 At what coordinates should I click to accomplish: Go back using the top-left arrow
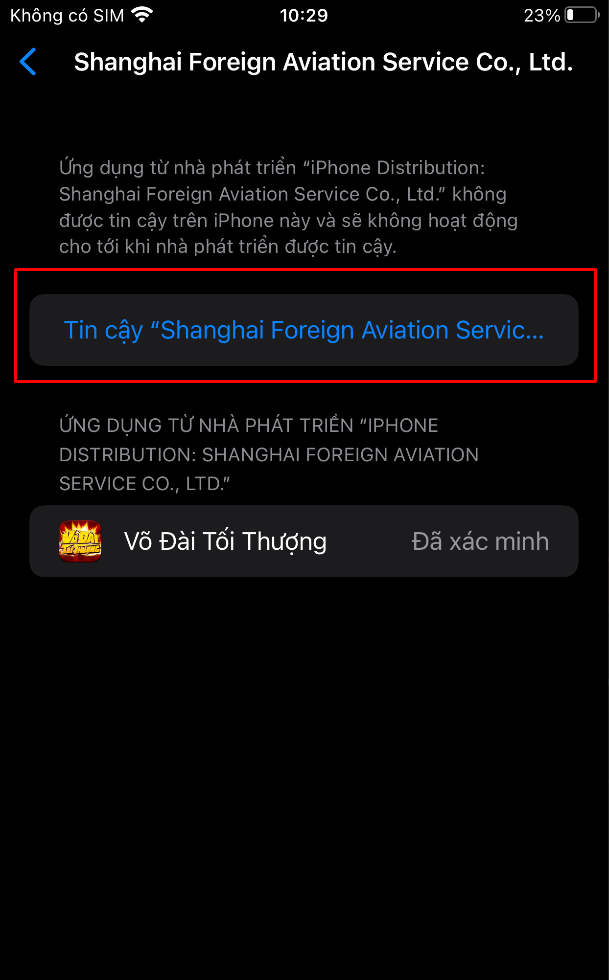tap(28, 62)
